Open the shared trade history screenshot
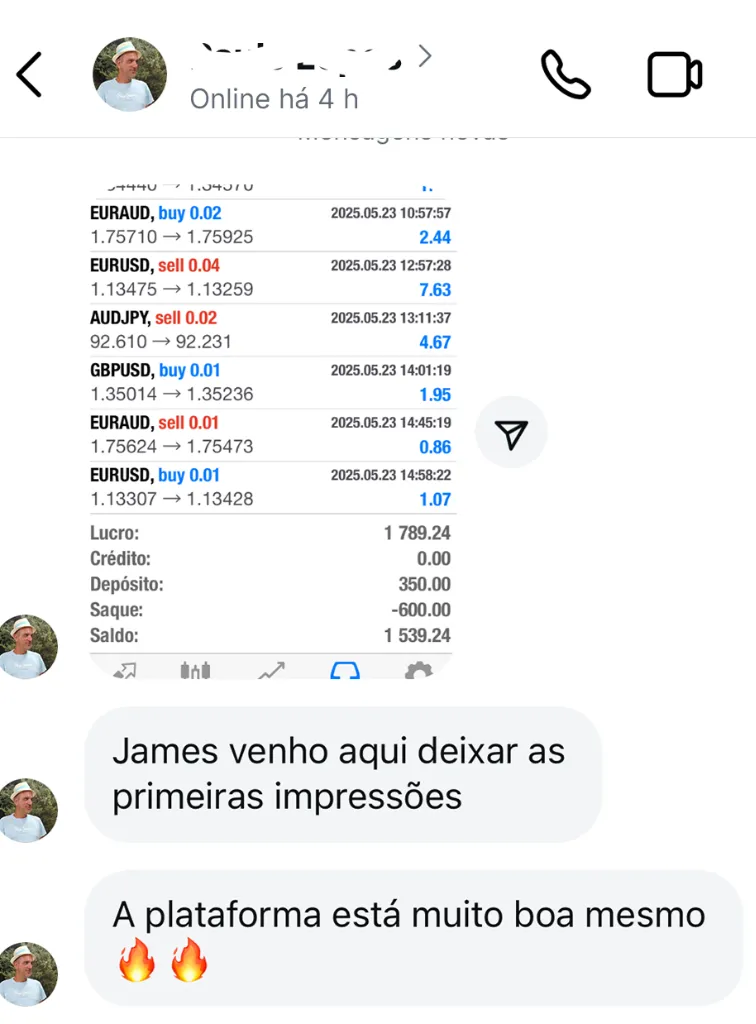 271,420
